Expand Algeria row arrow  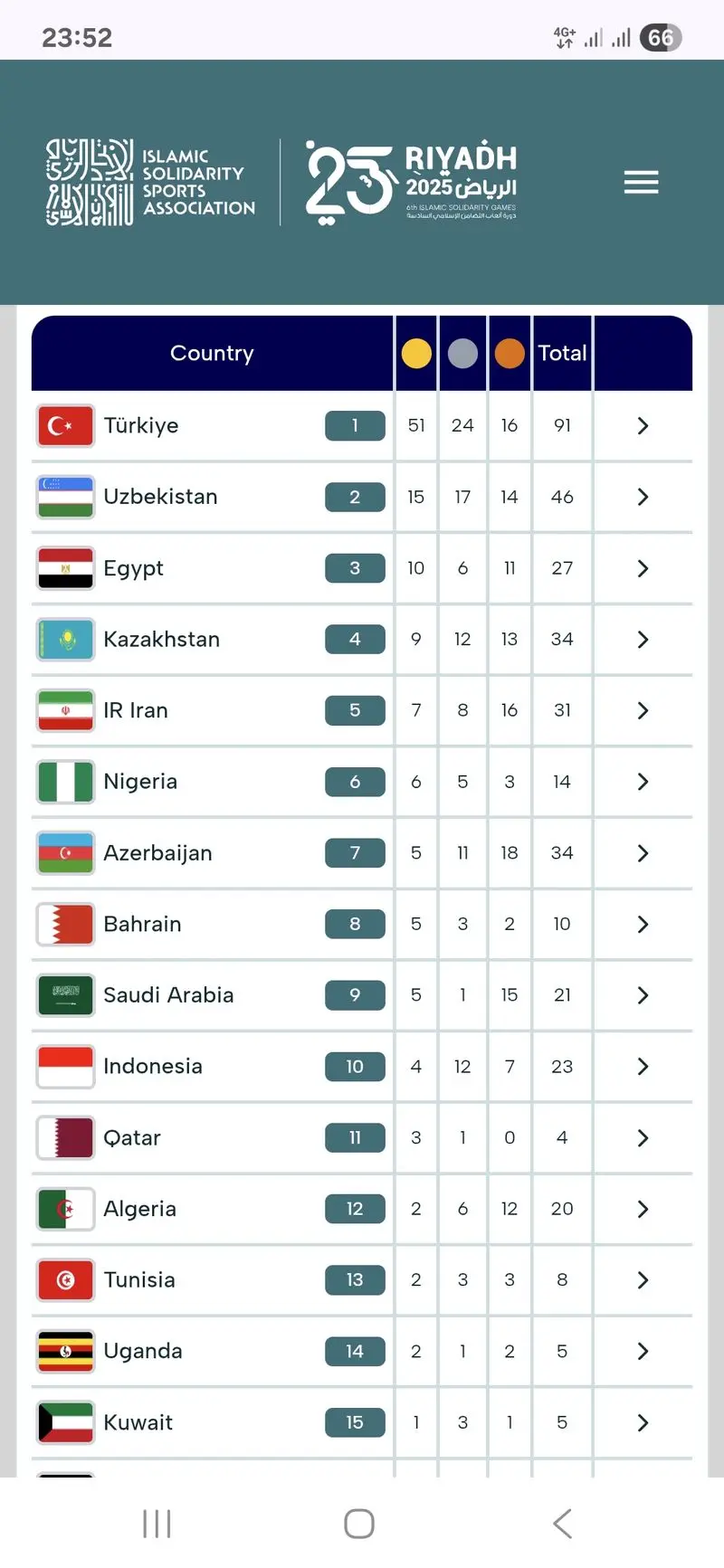[x=643, y=1209]
